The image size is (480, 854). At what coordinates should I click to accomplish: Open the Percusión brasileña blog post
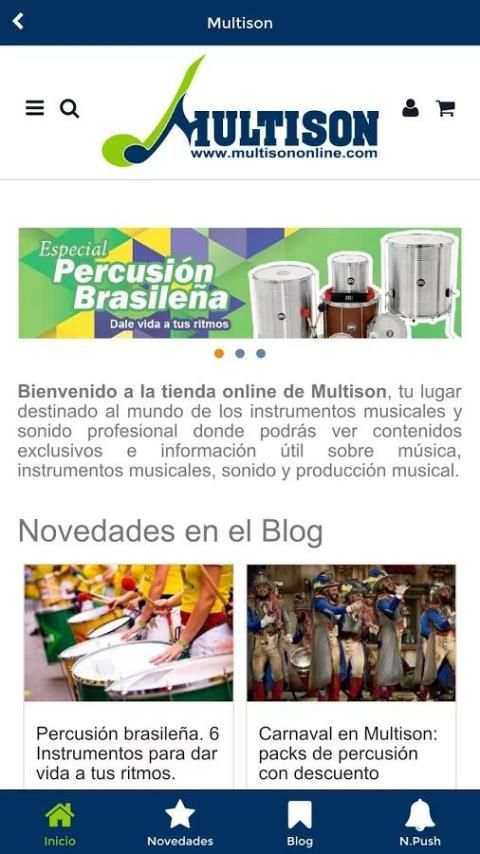click(129, 676)
